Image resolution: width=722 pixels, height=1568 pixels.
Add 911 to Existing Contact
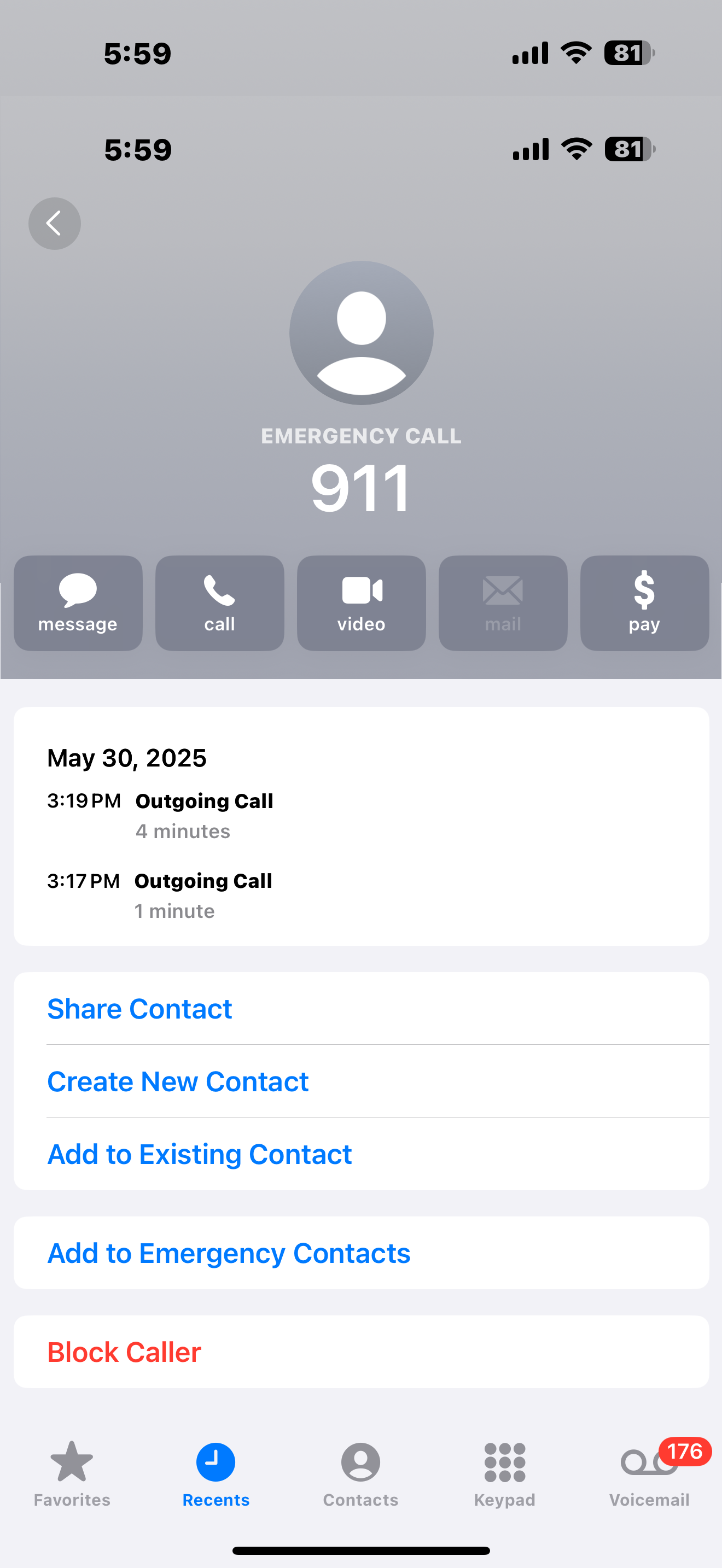click(x=199, y=1154)
